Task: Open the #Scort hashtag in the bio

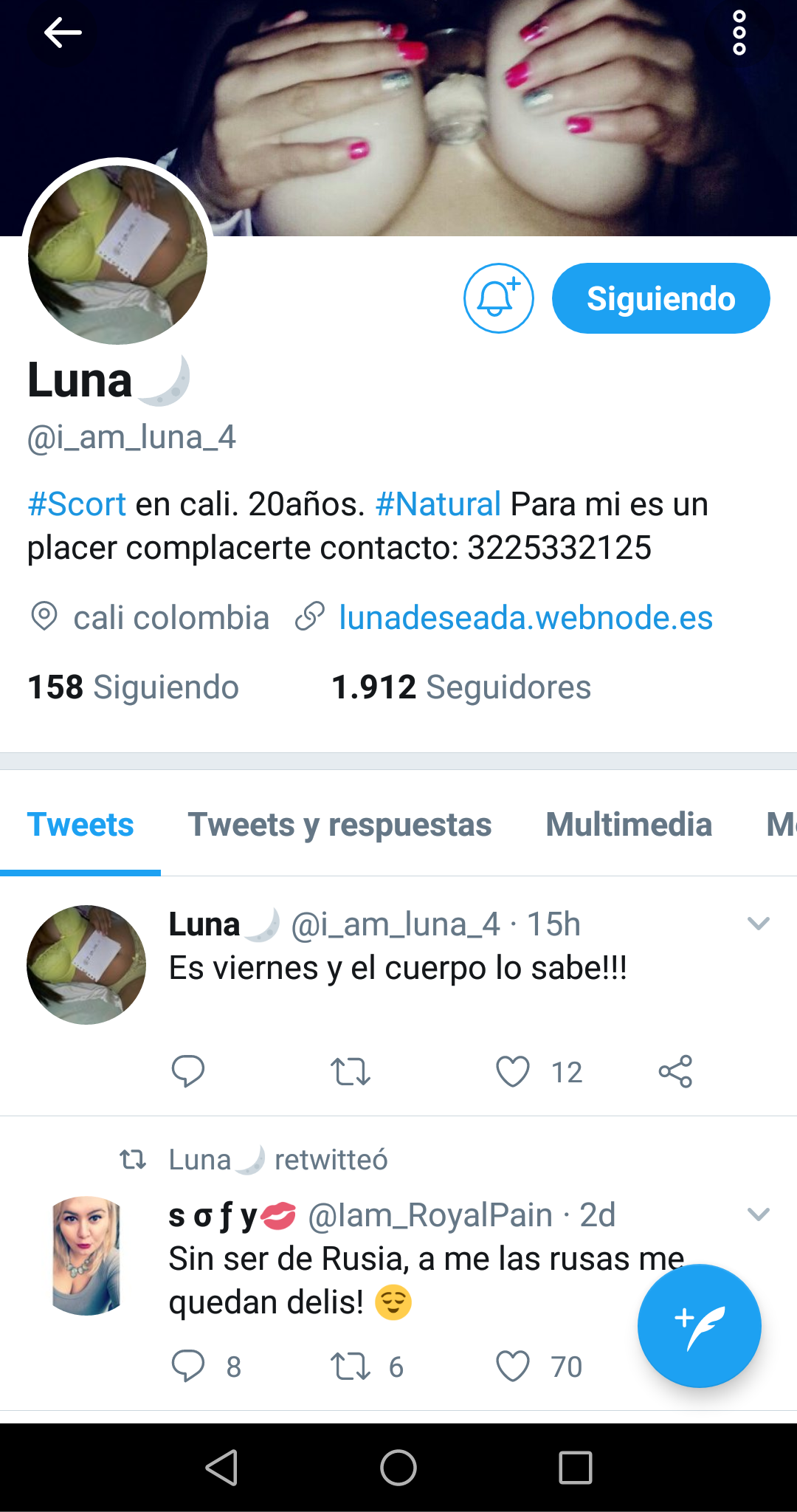Action: point(77,504)
